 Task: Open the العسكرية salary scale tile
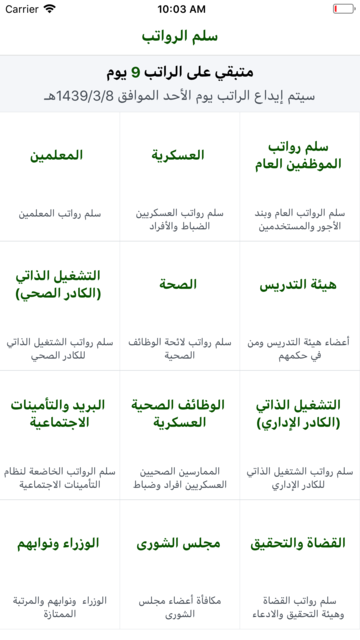(180, 177)
